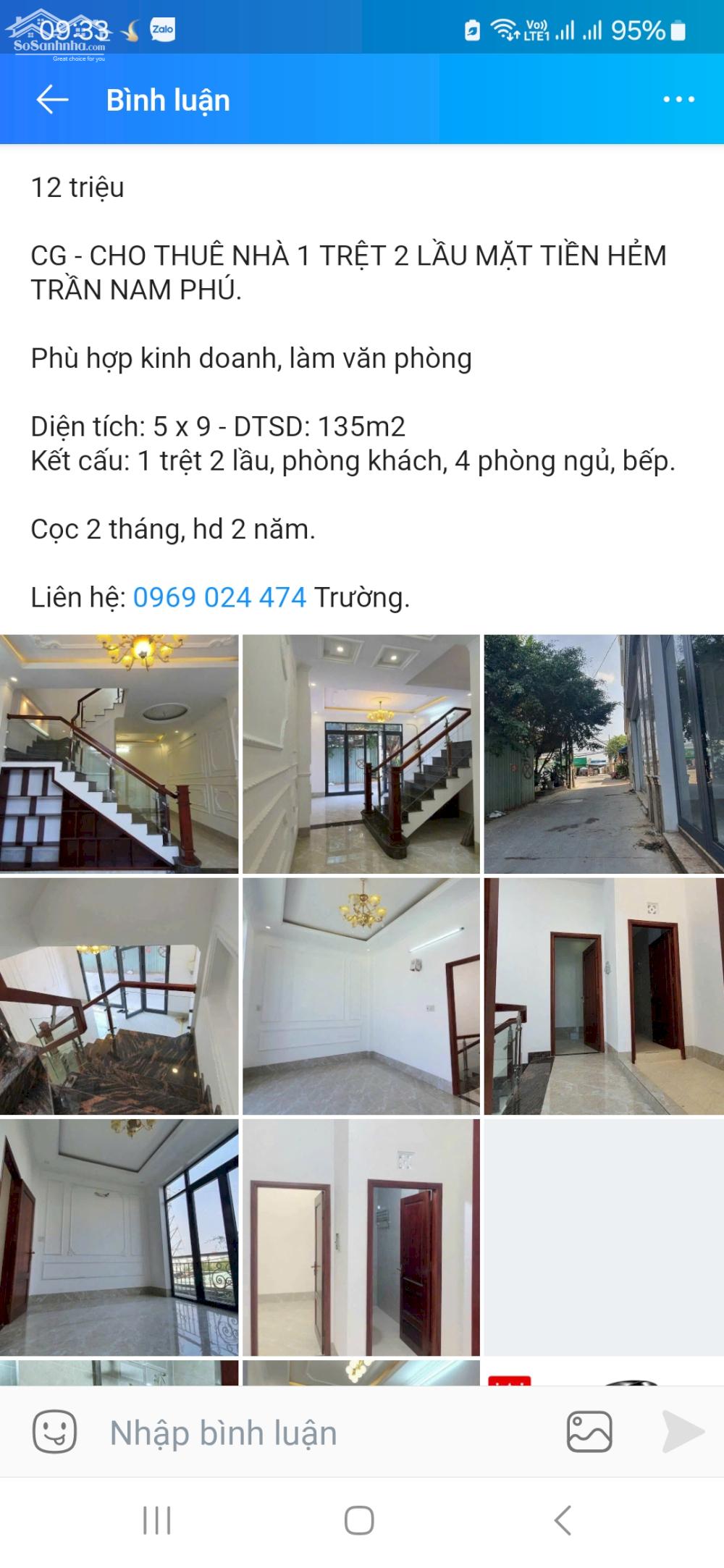Open the empty room with gold chandelier photo

point(361,996)
